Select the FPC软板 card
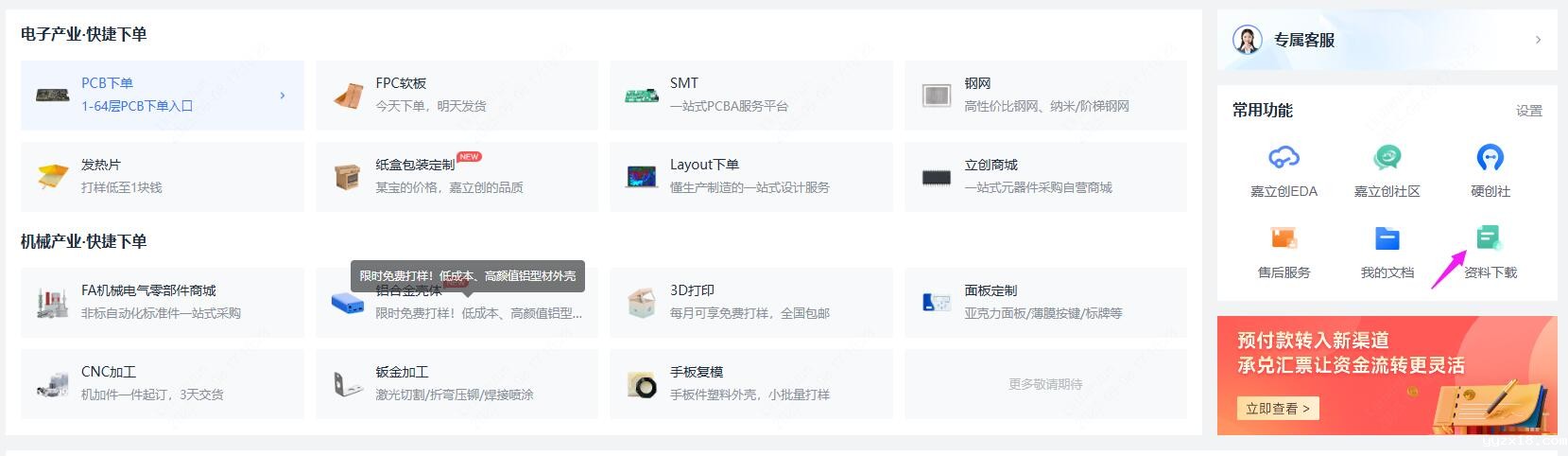This screenshot has height=456, width=1568. [x=457, y=95]
